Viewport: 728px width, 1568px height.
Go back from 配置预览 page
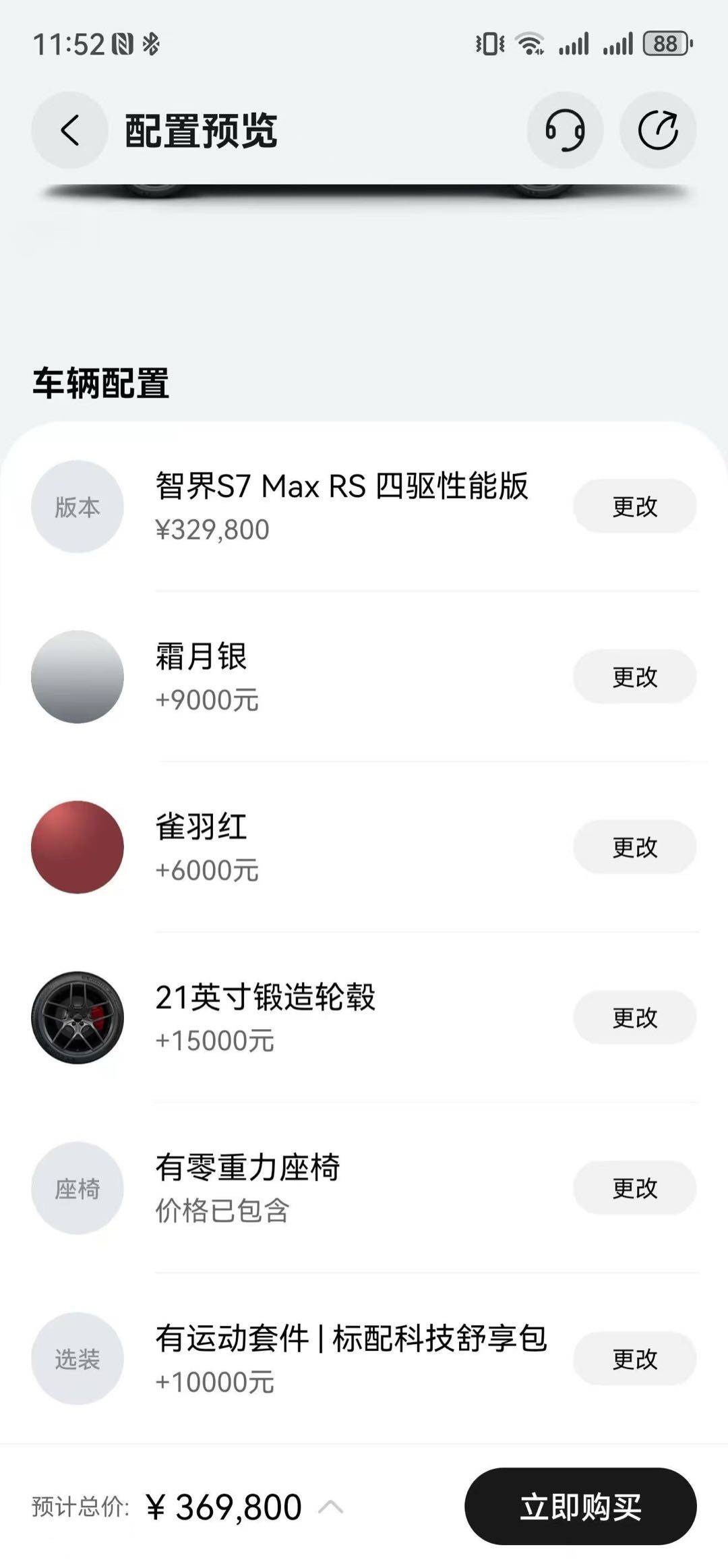(x=69, y=130)
